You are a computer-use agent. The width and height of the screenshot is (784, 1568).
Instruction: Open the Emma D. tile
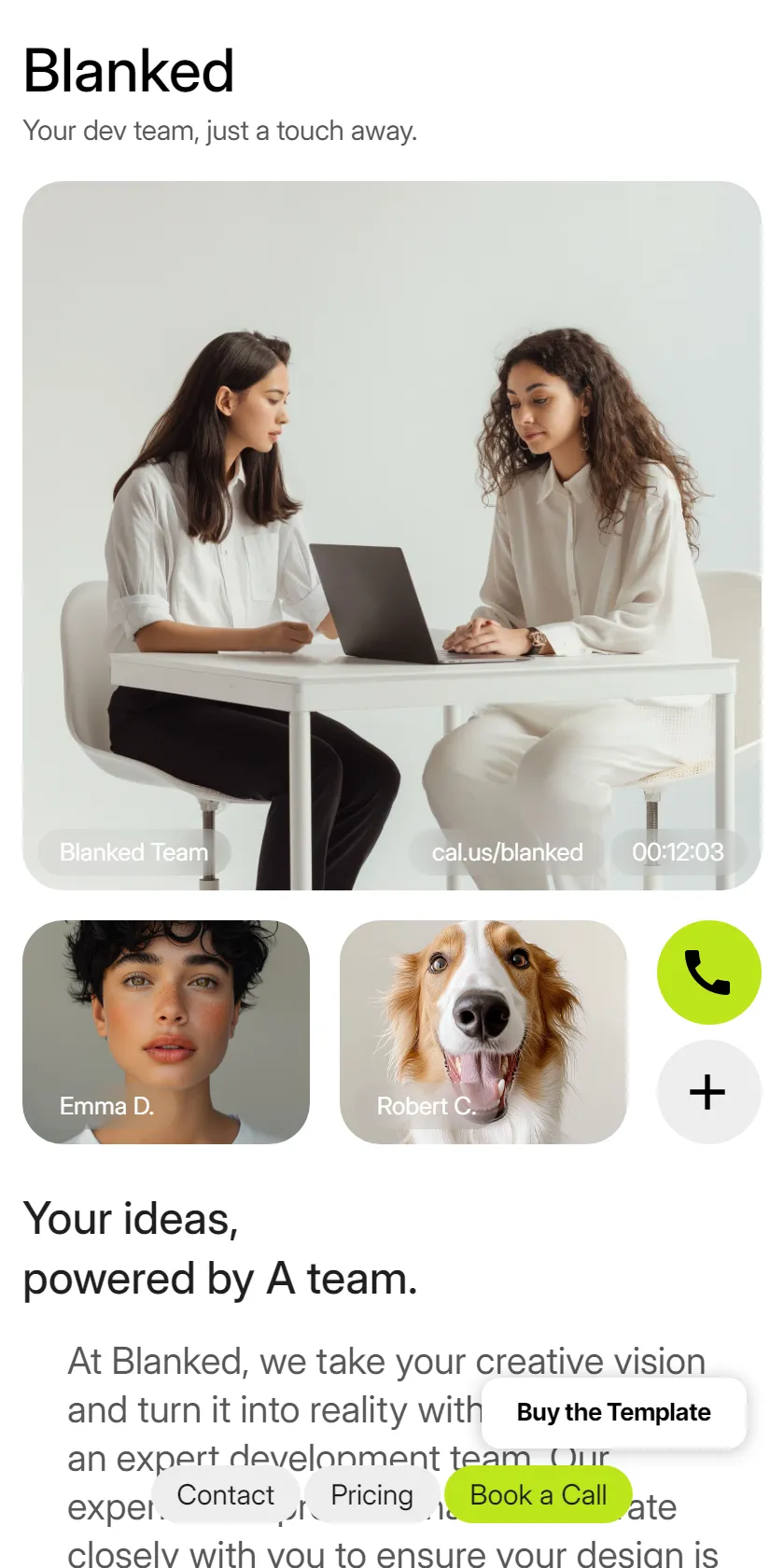coord(166,1032)
